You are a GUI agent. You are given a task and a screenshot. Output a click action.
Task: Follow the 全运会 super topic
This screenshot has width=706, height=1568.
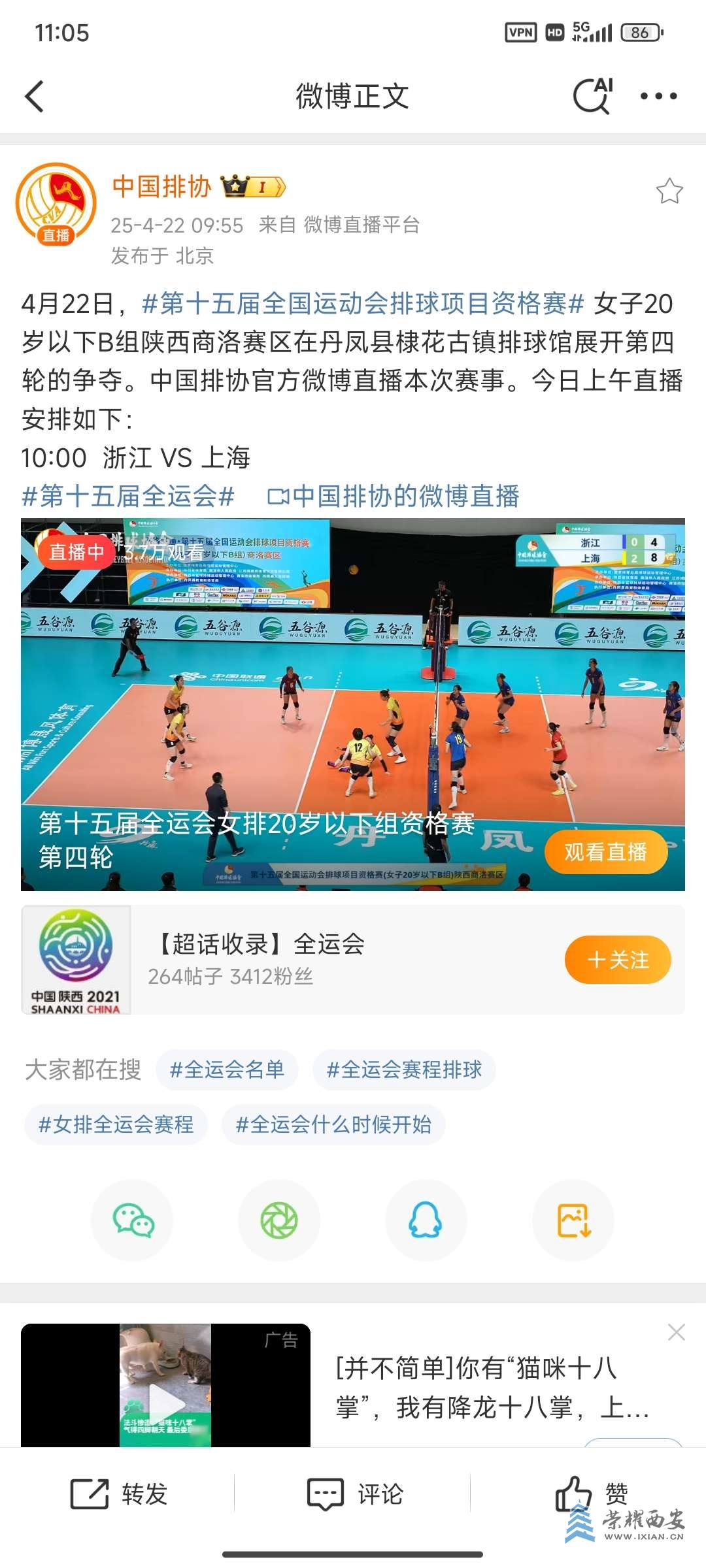point(617,960)
